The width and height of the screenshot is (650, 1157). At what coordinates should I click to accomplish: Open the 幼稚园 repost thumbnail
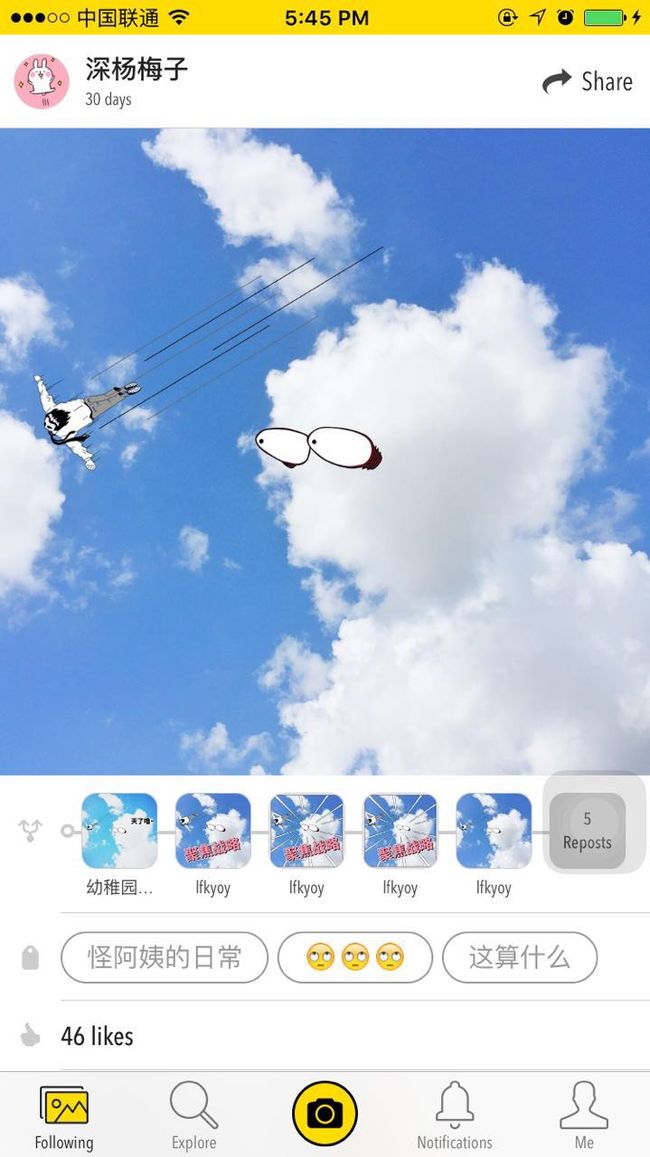coord(120,831)
